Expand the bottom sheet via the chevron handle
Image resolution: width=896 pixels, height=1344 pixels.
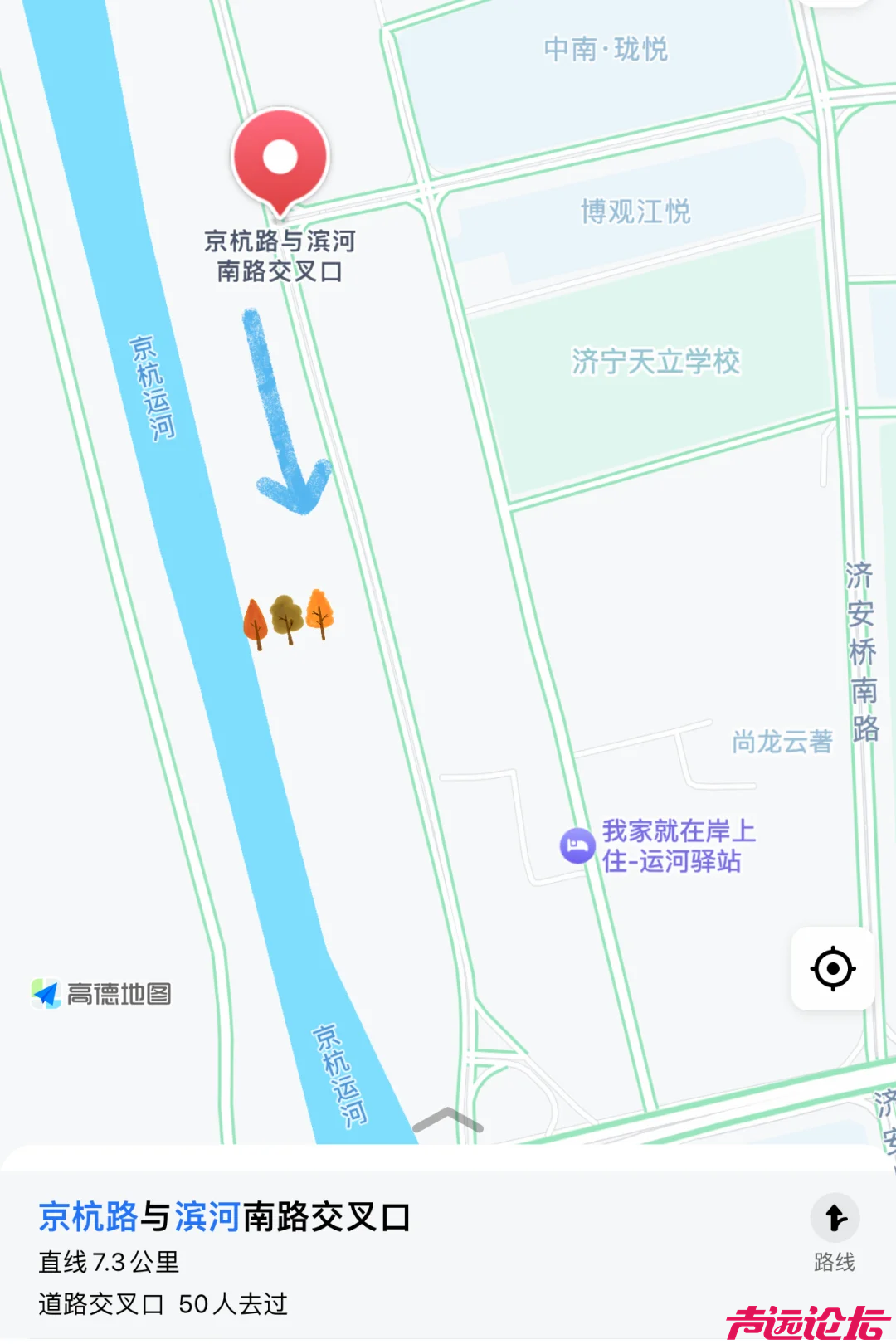coord(448,1120)
